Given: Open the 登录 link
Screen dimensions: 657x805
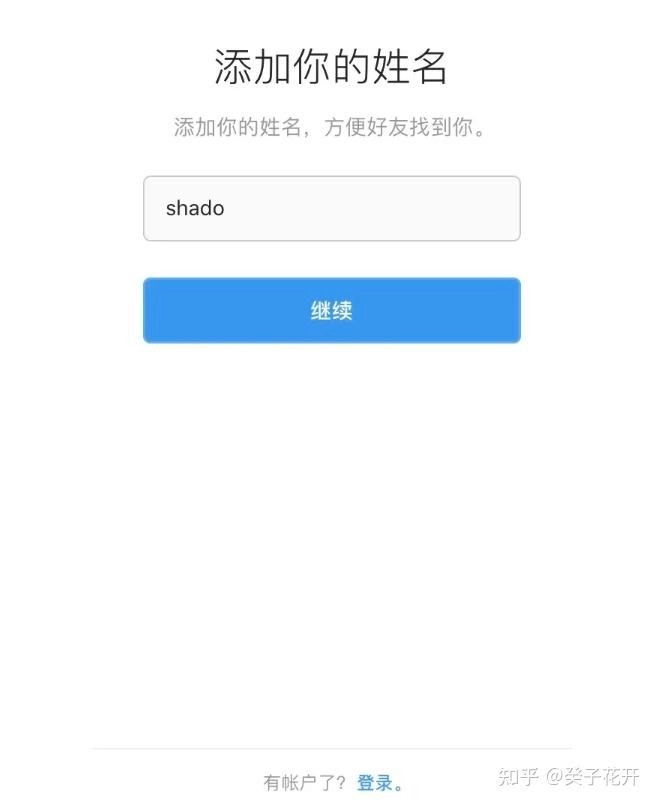Looking at the screenshot, I should 376,783.
